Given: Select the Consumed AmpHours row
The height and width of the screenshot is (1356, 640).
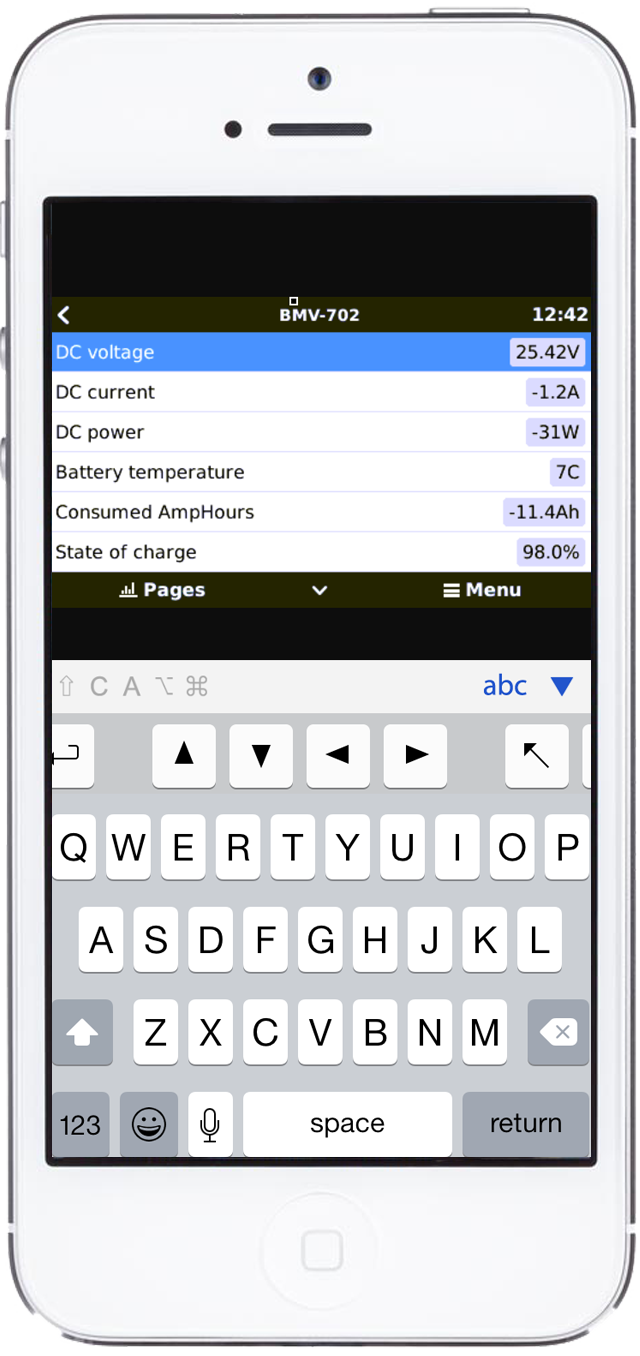Looking at the screenshot, I should 320,512.
